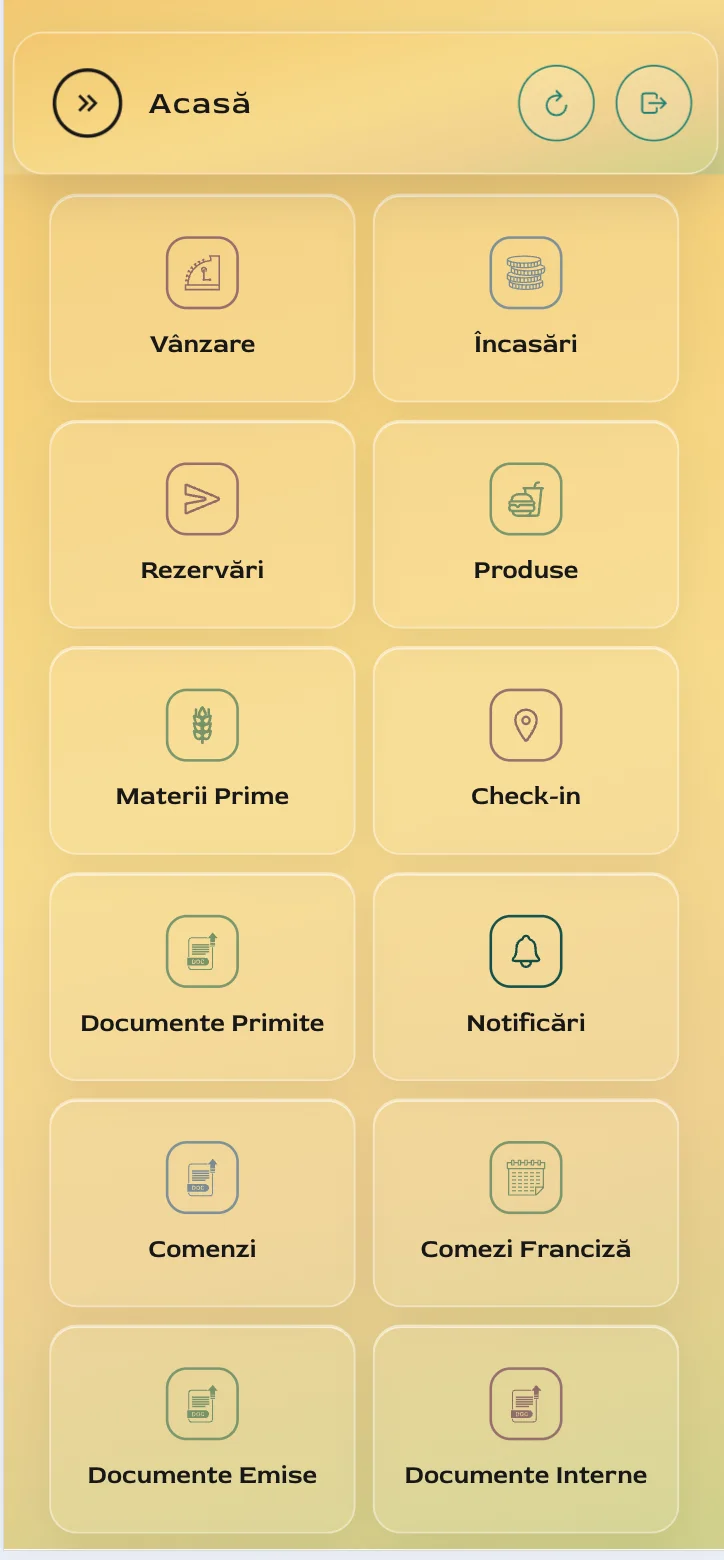Click the Comenzi document upload icon
The image size is (724, 1560).
tap(202, 1177)
